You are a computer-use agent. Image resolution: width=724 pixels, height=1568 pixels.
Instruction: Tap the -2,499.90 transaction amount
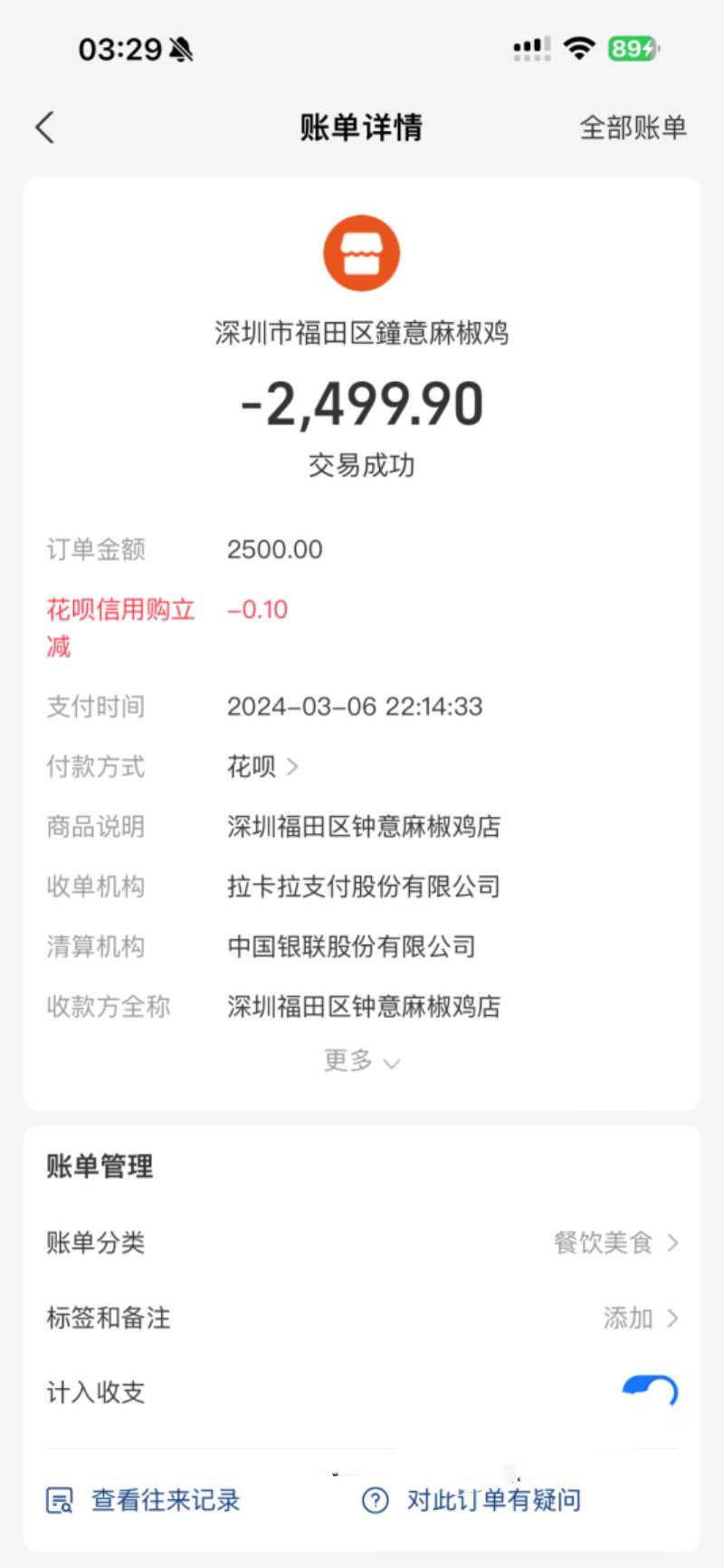click(362, 404)
